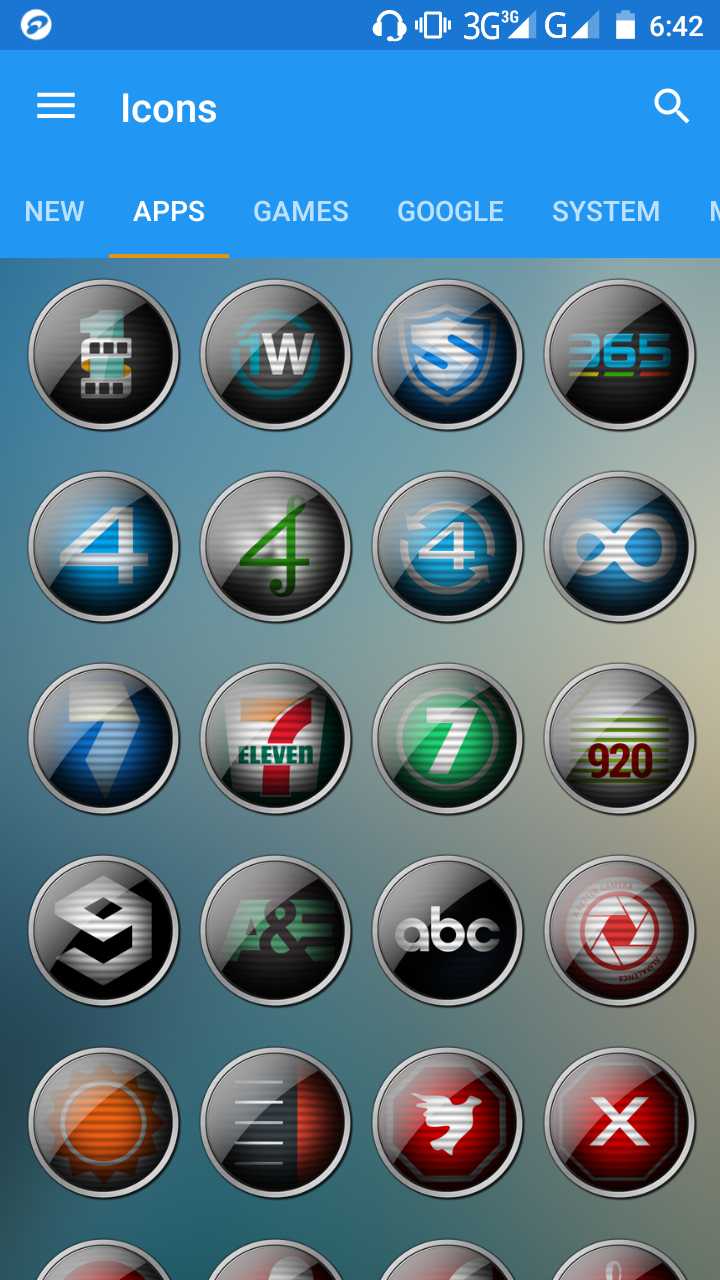Select the abc icon
Screen dimensions: 720x1280
(447, 930)
